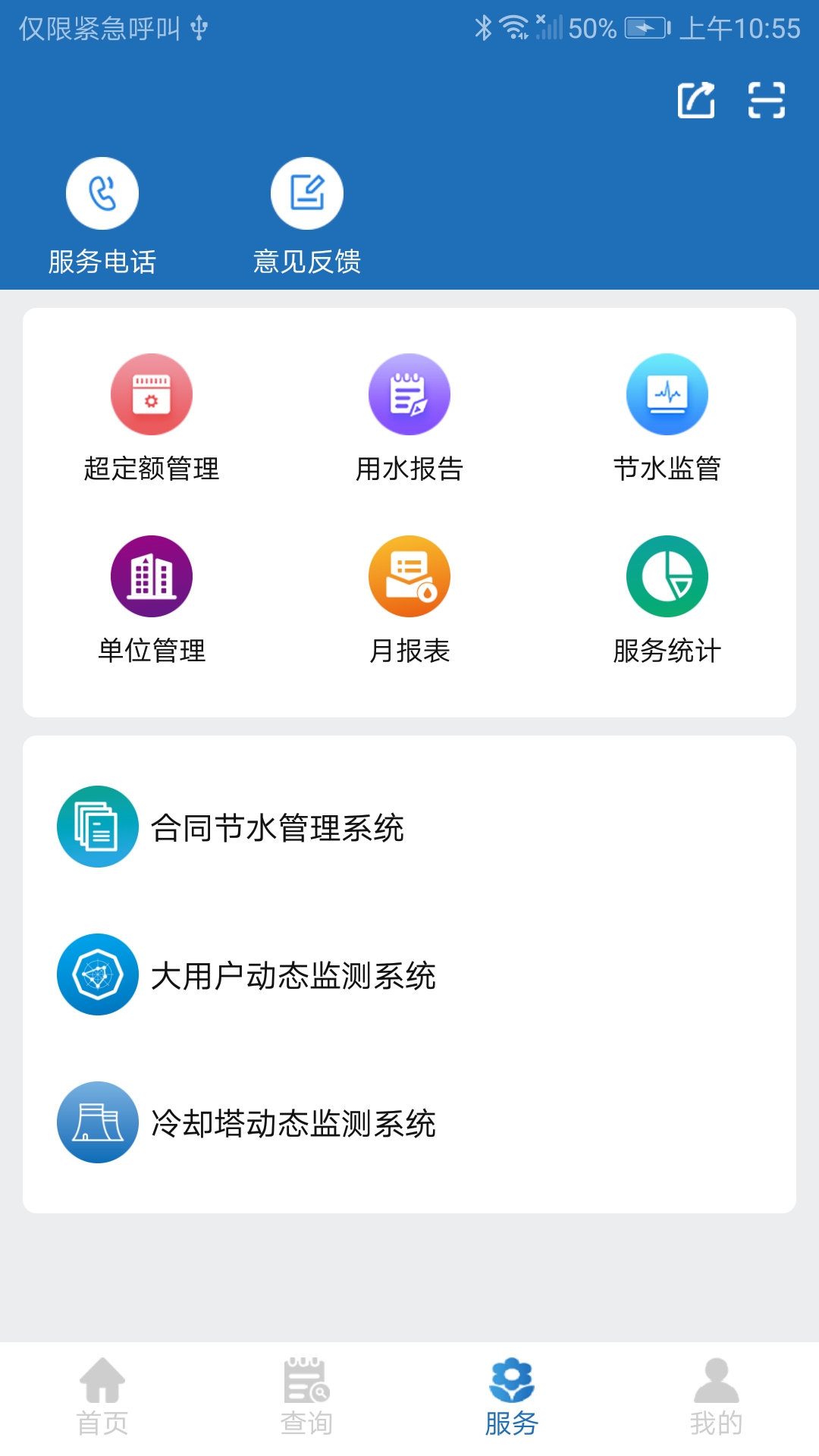Tap the contract documents teal icon
Image resolution: width=819 pixels, height=1456 pixels.
(97, 827)
